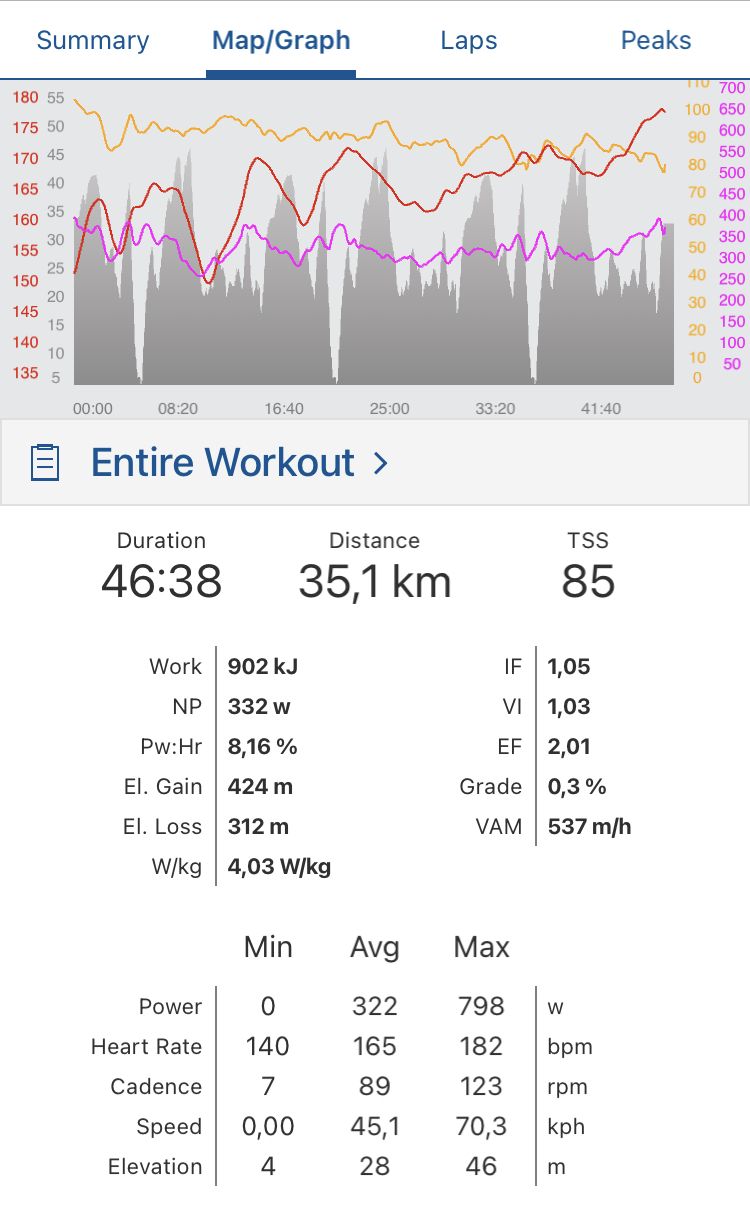Expand the Entire Workout selection

coord(240,463)
